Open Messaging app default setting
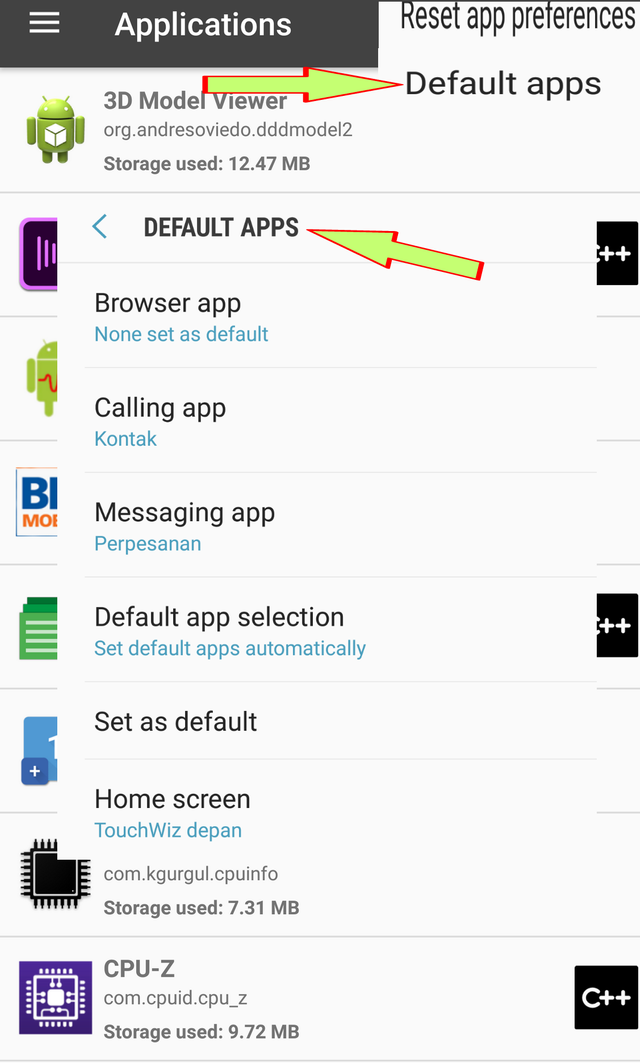640x1063 pixels. (340, 526)
